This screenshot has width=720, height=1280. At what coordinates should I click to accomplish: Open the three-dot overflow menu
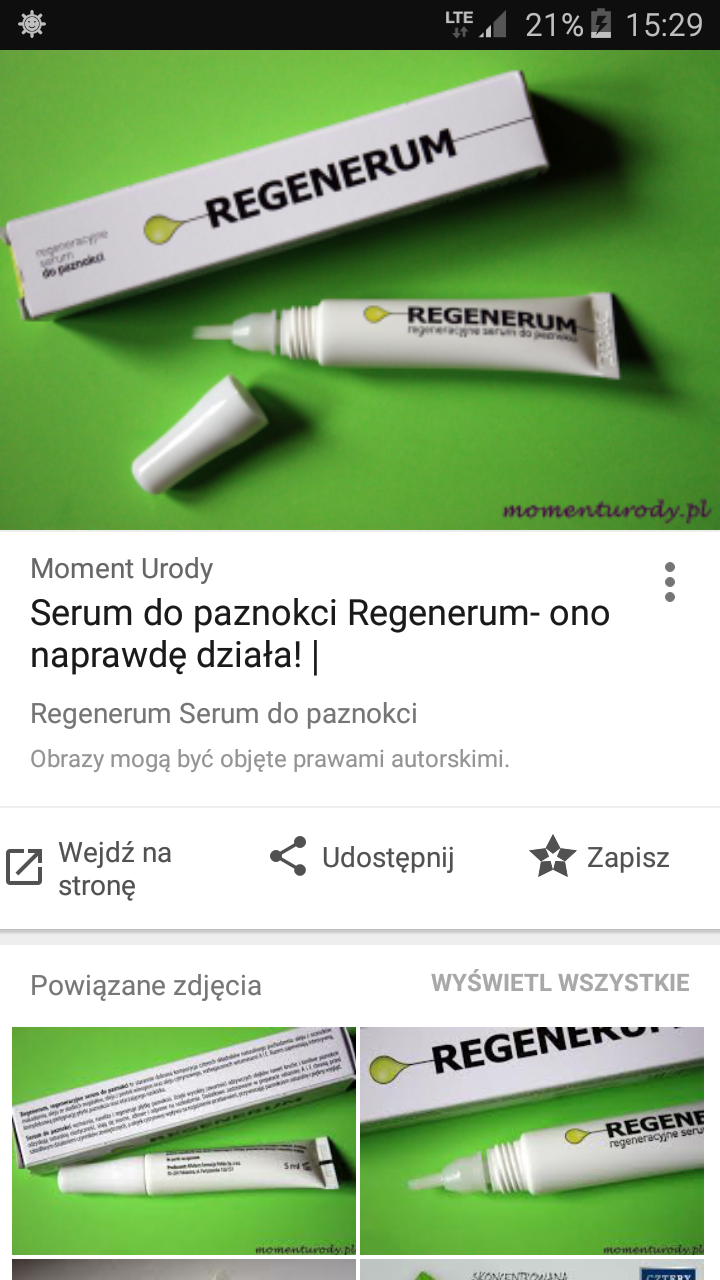(668, 581)
